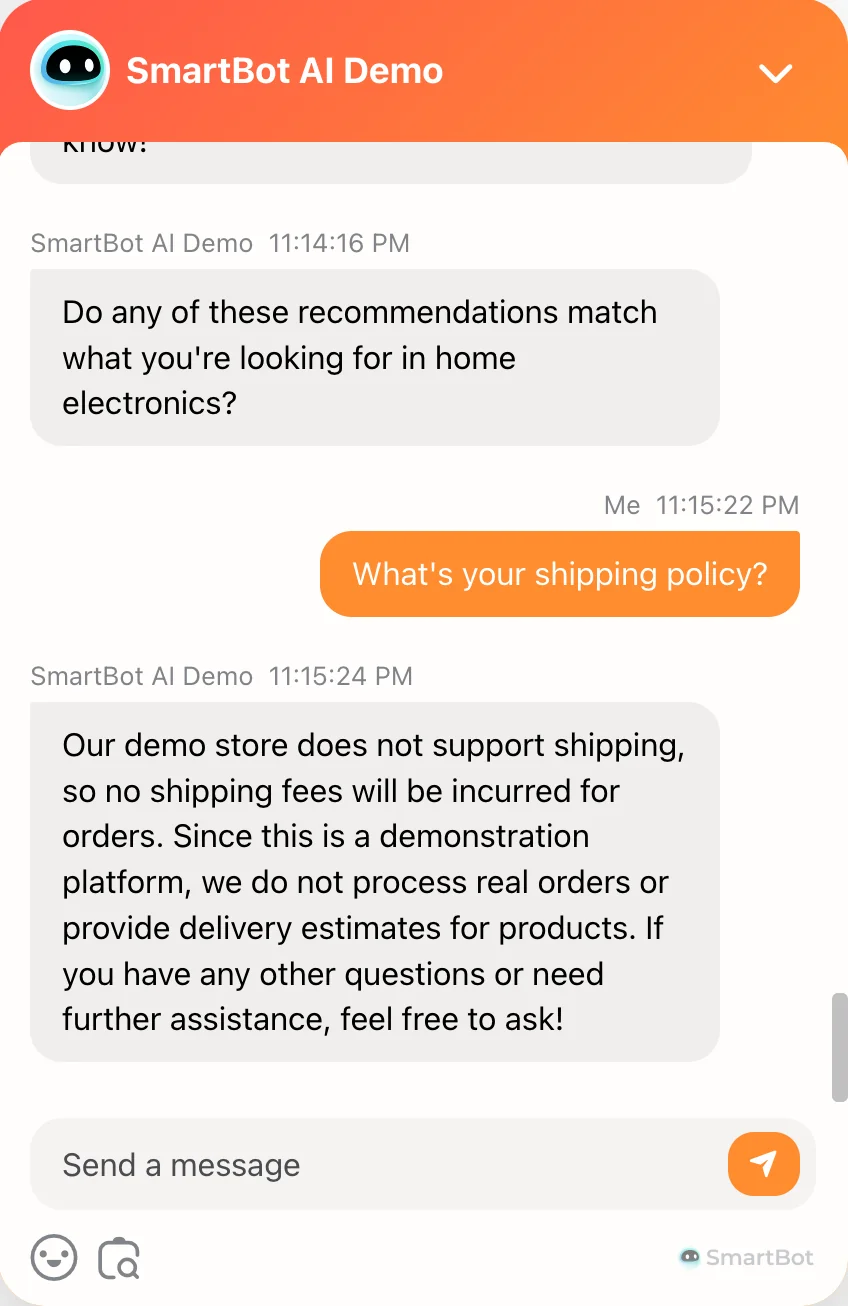Open the SmartBot branding link
This screenshot has height=1306, width=848.
pos(746,1258)
